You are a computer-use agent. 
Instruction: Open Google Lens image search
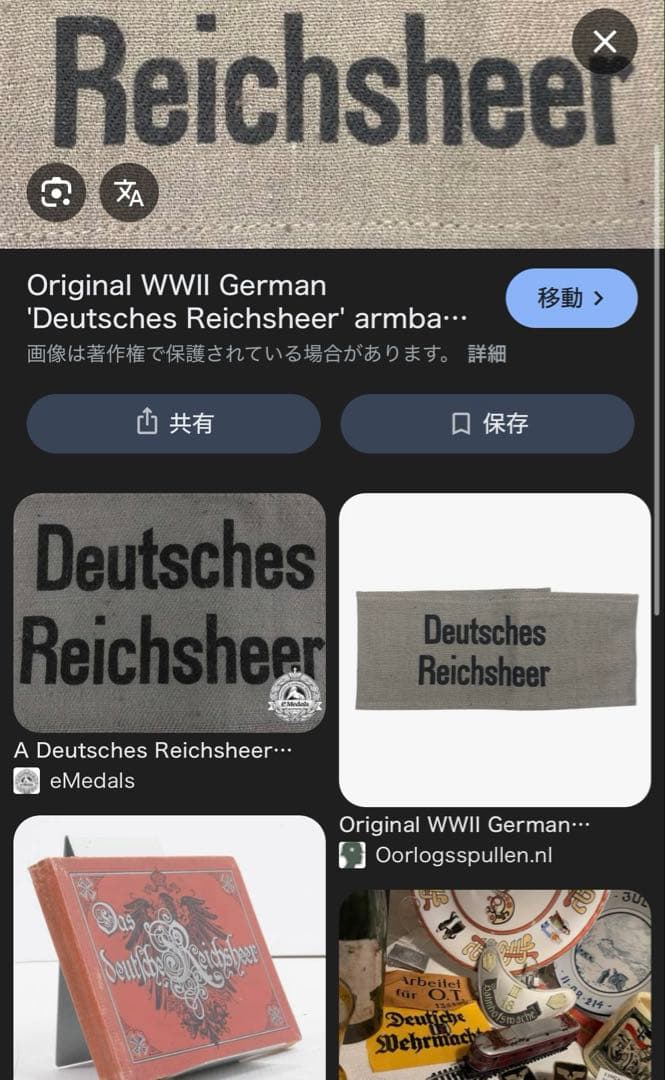click(56, 191)
